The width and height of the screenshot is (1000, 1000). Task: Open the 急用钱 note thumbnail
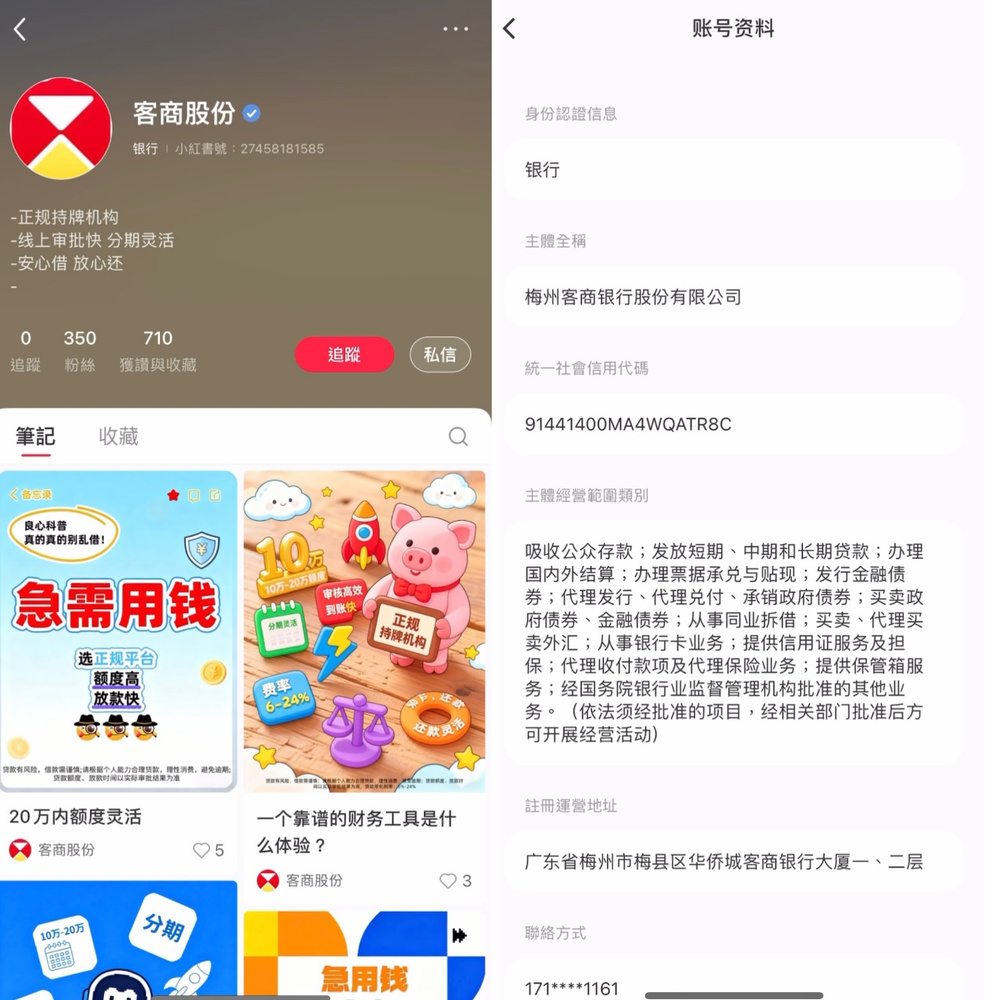click(x=364, y=955)
